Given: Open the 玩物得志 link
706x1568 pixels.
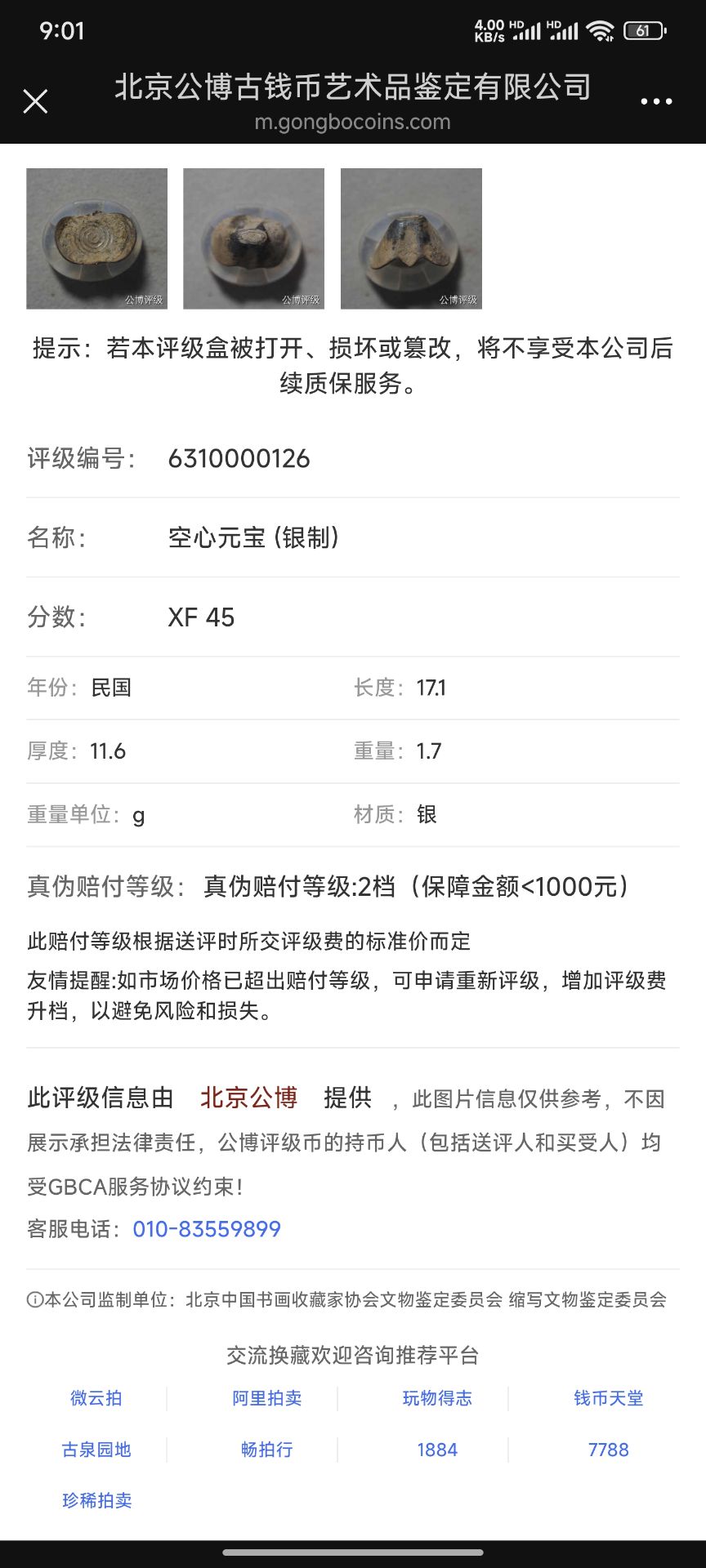Looking at the screenshot, I should (x=437, y=1398).
